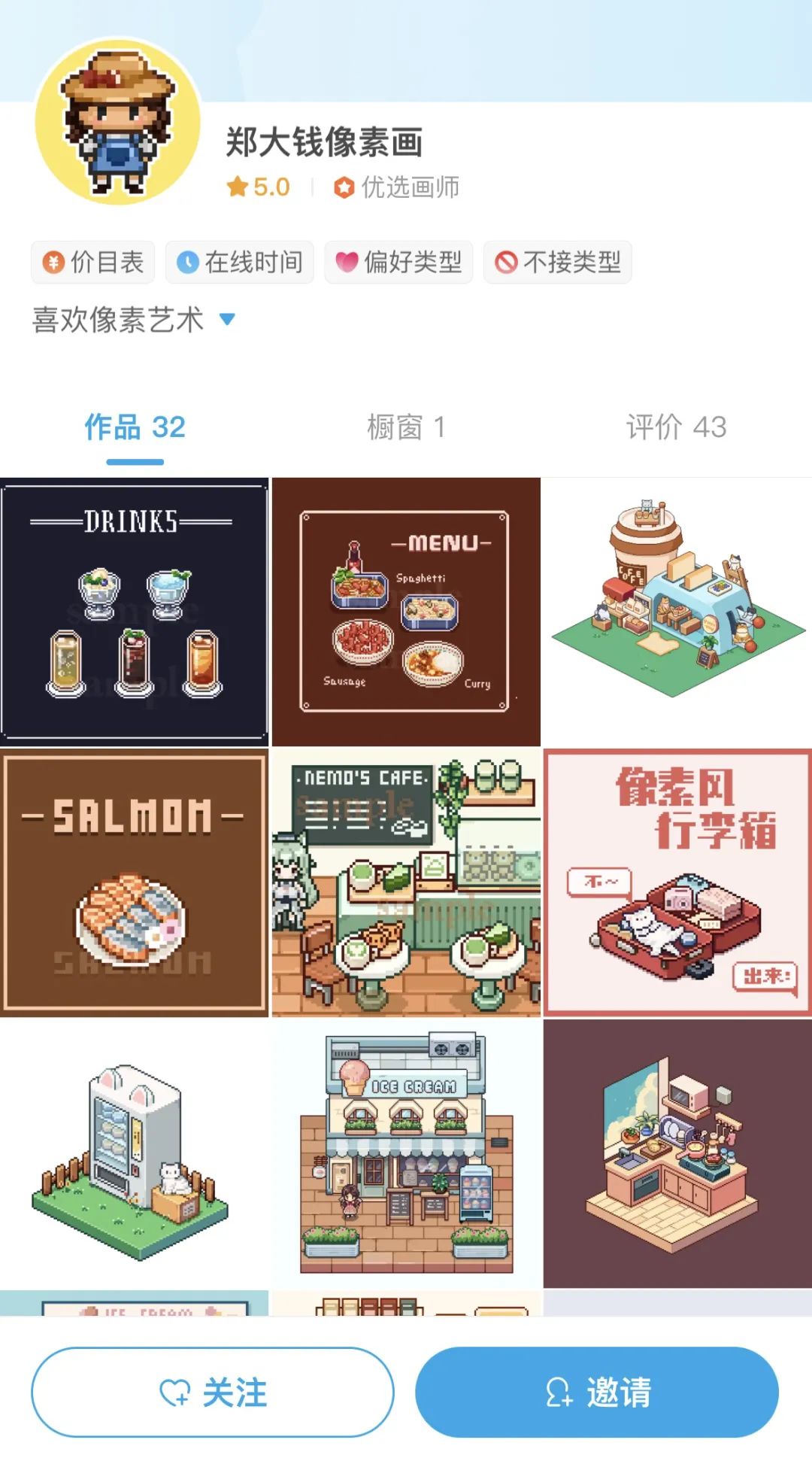View the 在线时间 online hours chip
The image size is (812, 1464).
(x=239, y=263)
